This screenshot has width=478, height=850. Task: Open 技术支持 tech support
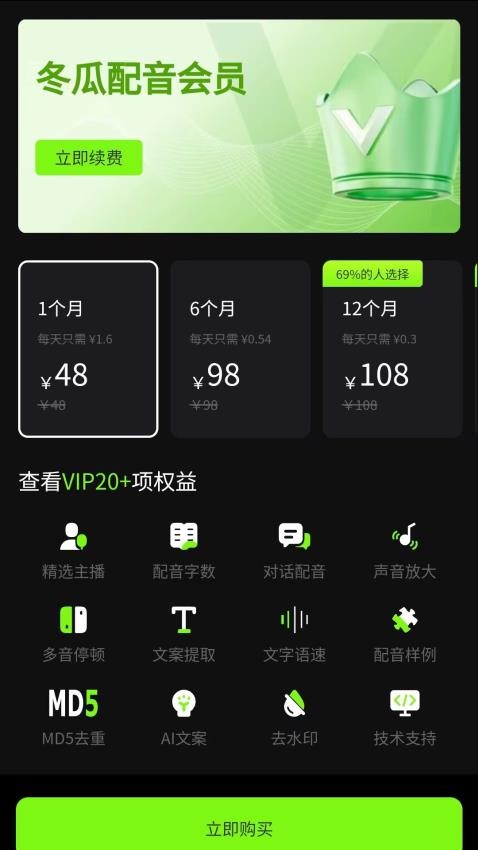click(405, 718)
